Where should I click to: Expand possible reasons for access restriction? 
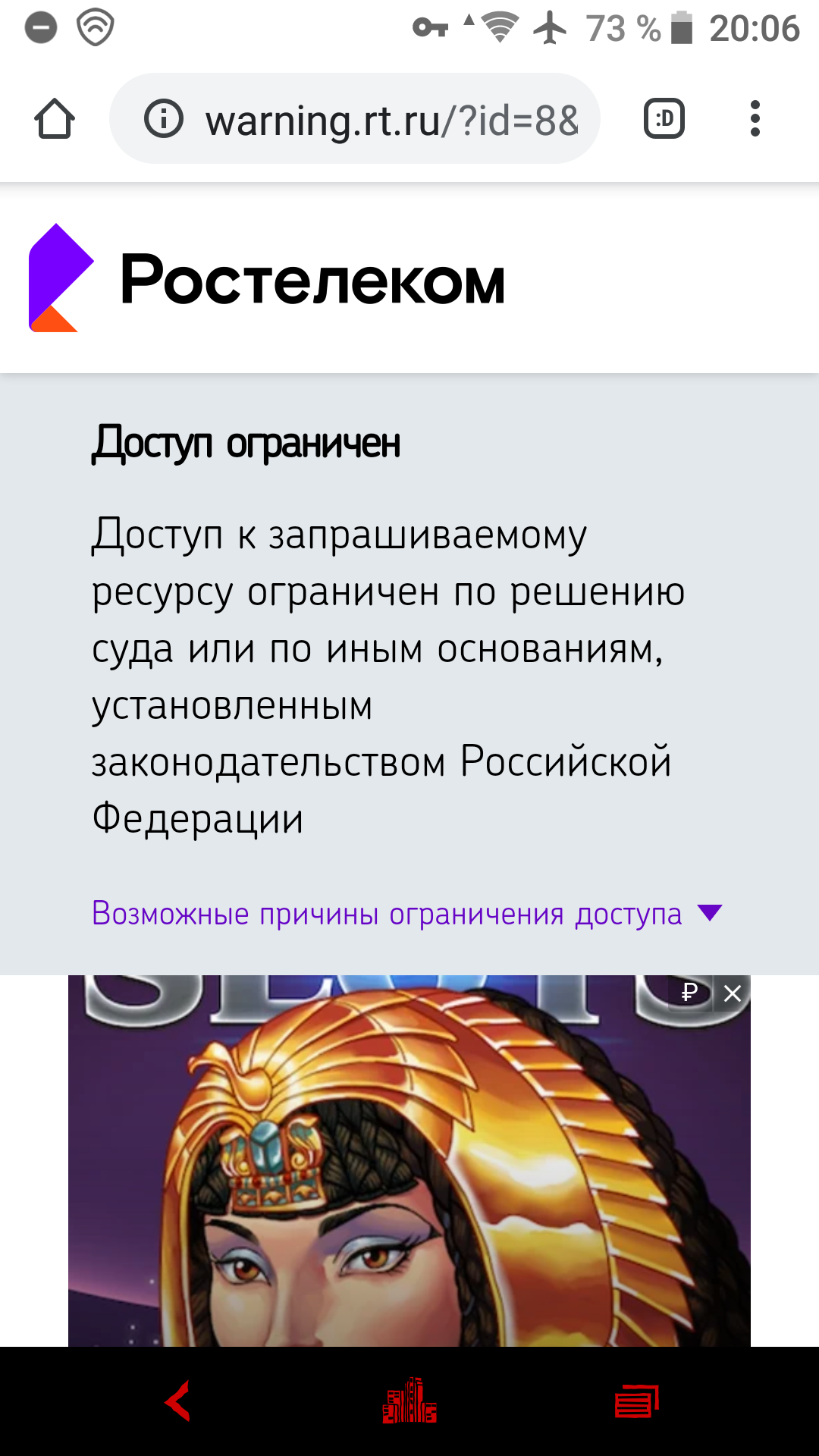(406, 913)
